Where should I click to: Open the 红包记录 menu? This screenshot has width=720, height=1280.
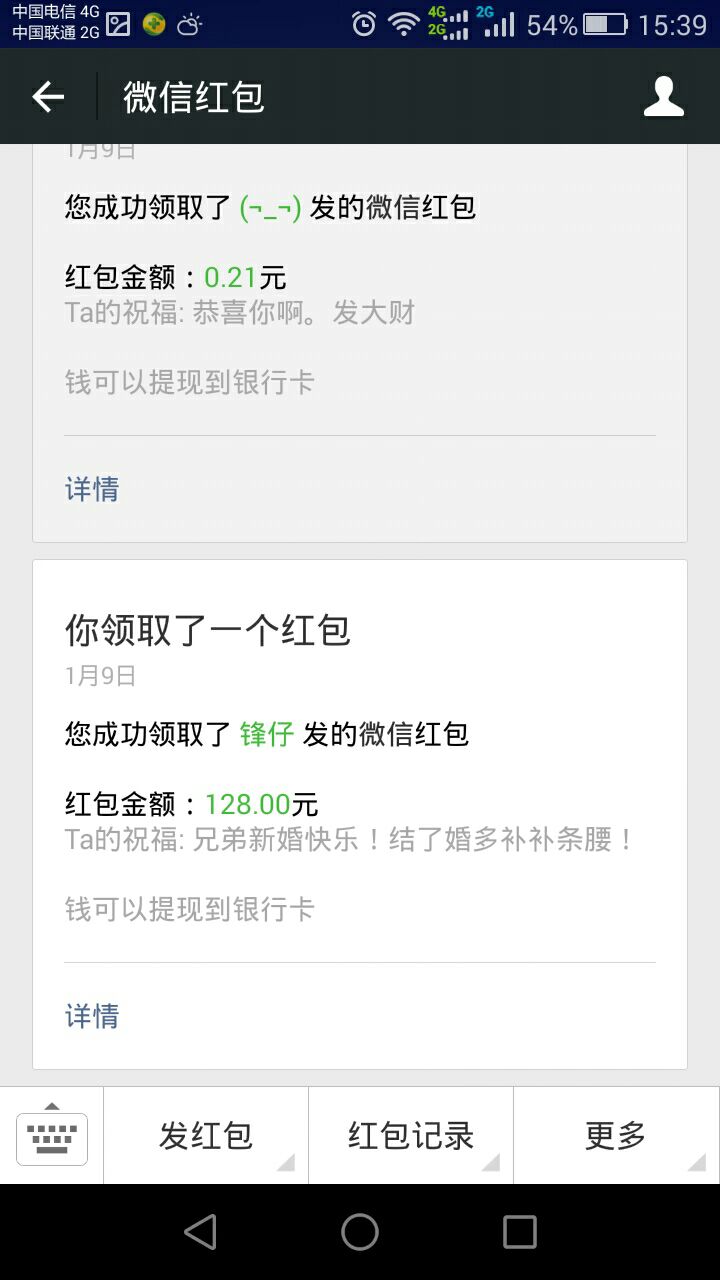pos(411,1136)
